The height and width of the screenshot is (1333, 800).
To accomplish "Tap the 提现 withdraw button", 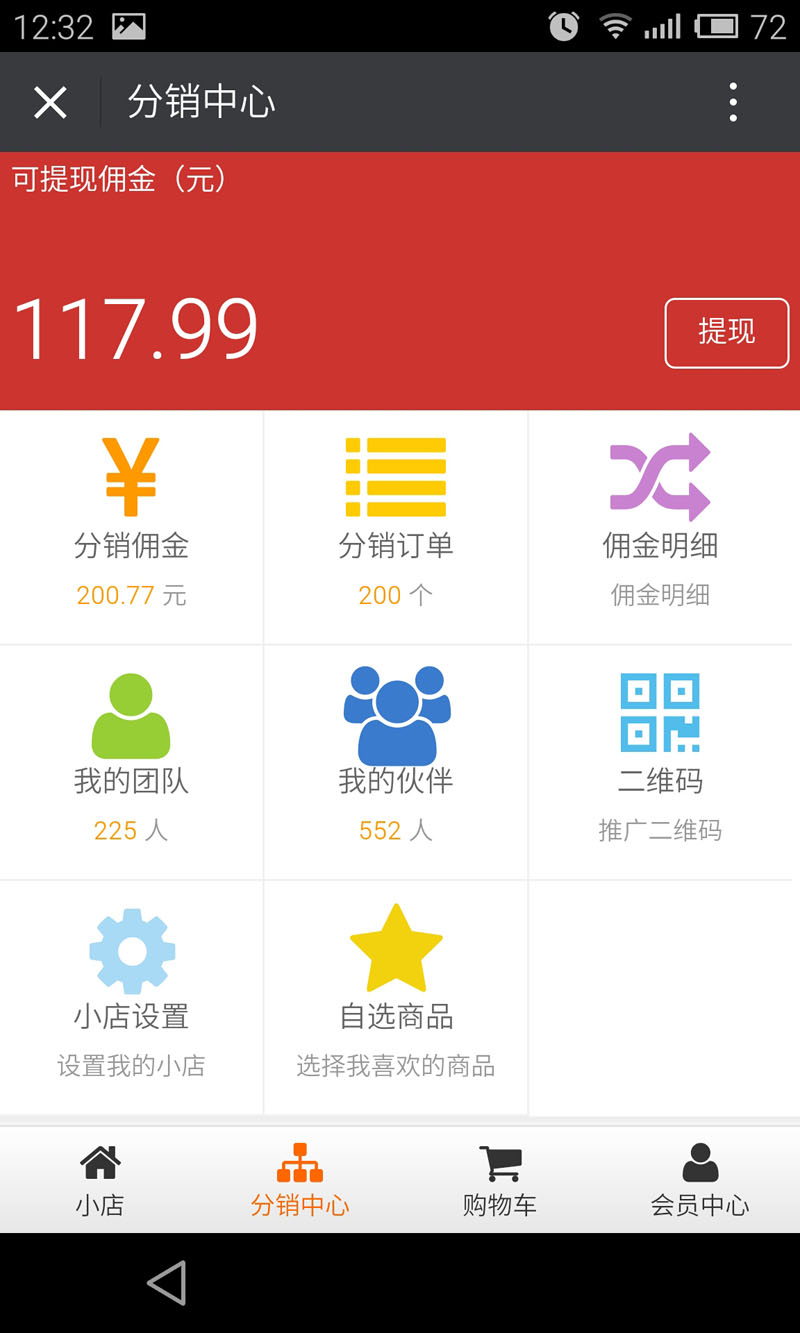I will tap(727, 333).
